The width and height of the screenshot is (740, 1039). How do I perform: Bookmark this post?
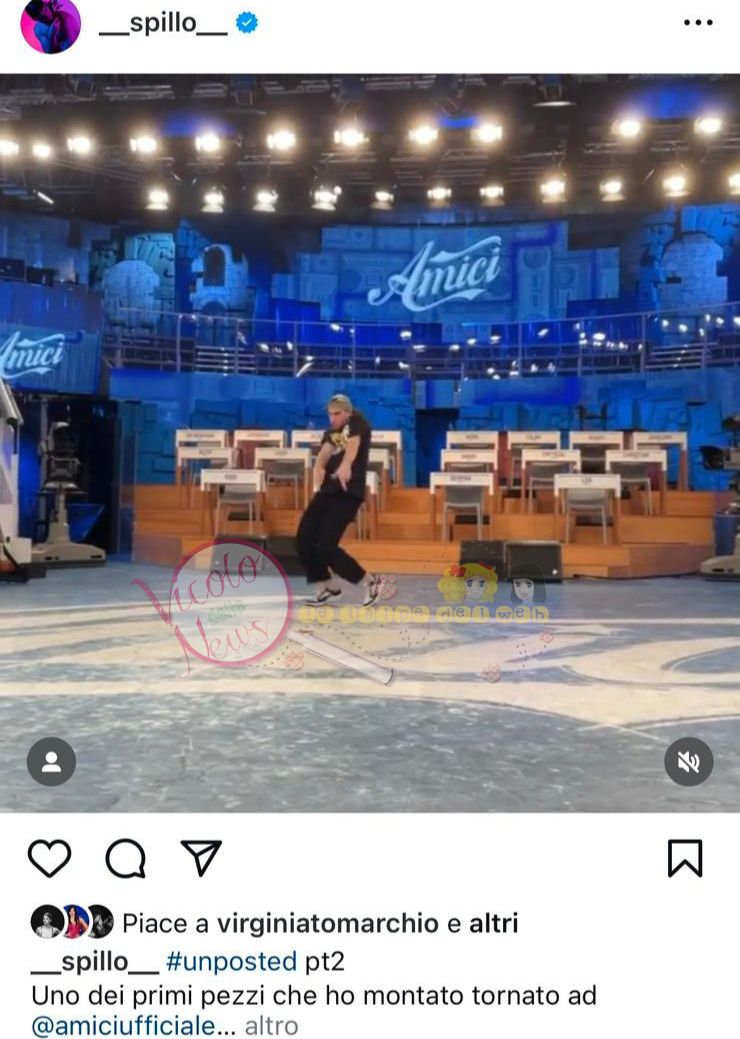[x=685, y=858]
